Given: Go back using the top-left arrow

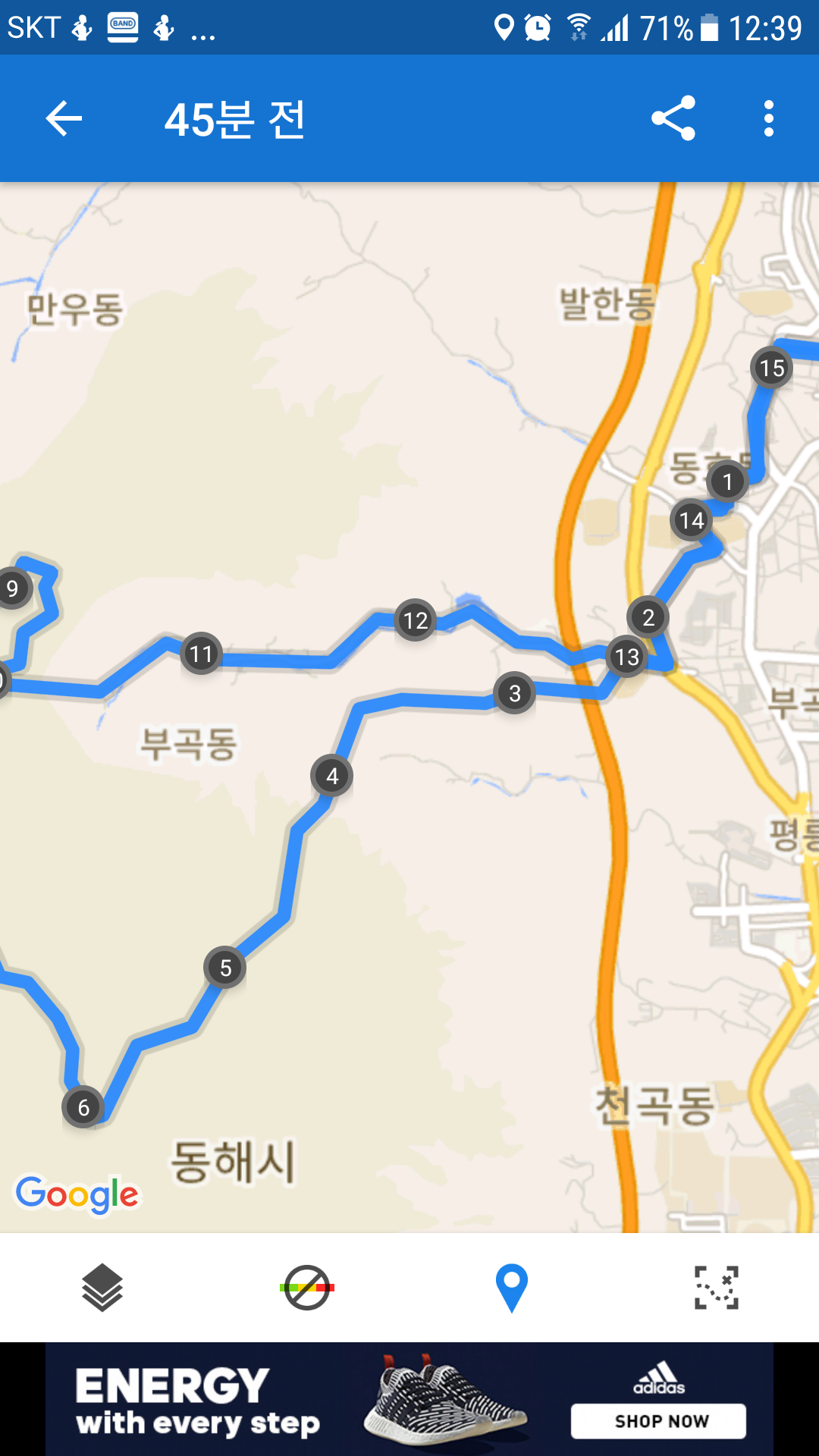Looking at the screenshot, I should 64,119.
